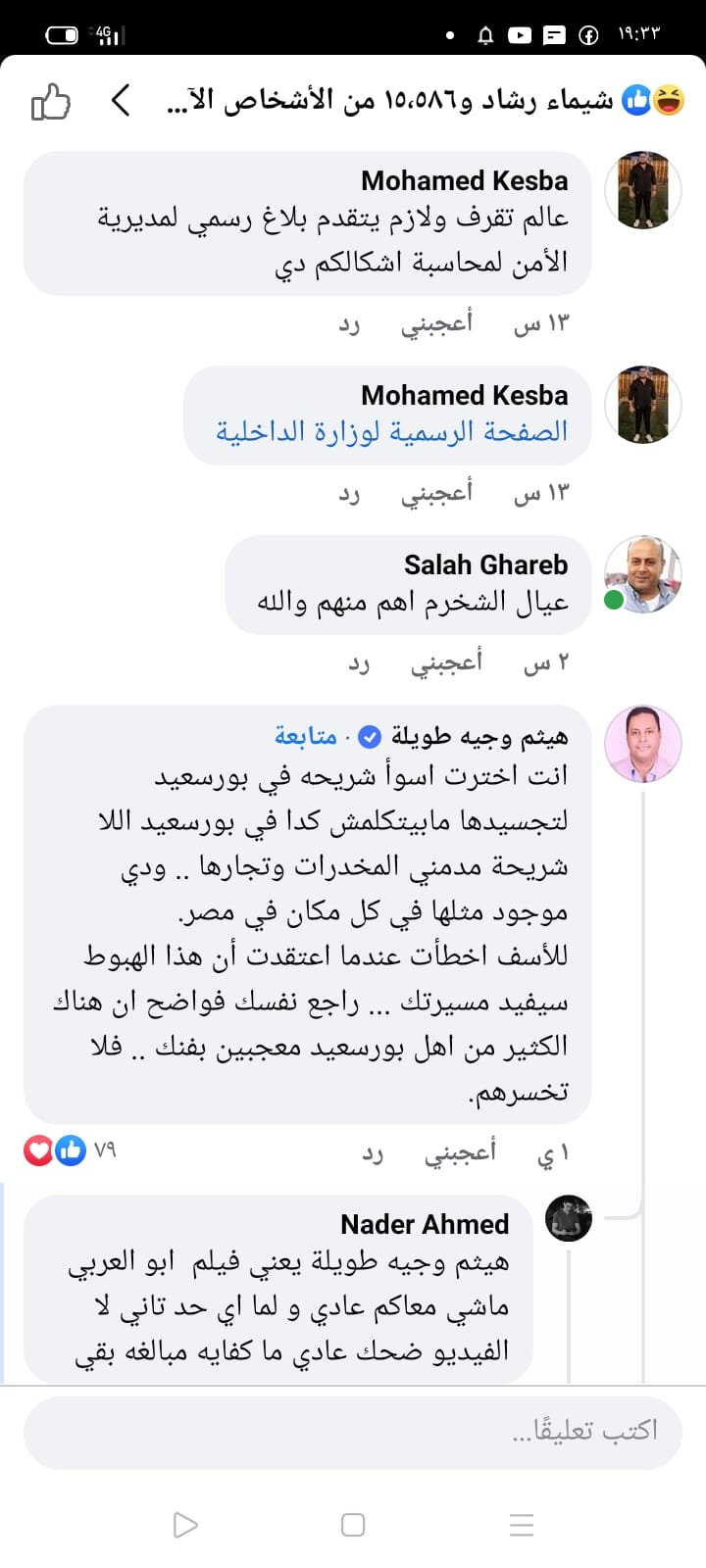Viewport: 706px width, 1568px height.
Task: Reply to Salah Ghareb's comment
Action: click(360, 663)
